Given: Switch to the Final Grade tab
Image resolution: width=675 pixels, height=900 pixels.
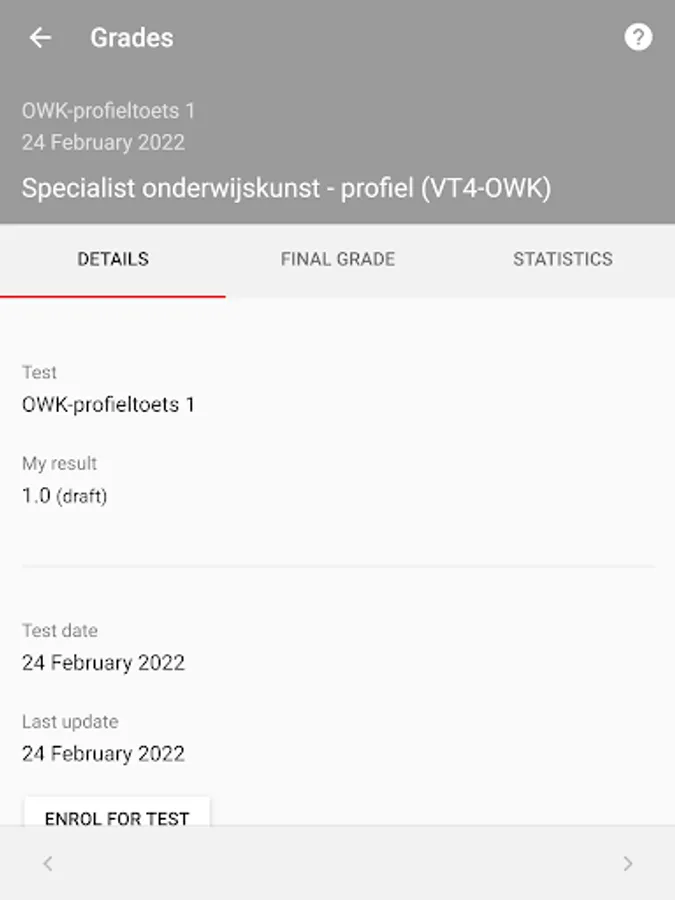Looking at the screenshot, I should [338, 260].
